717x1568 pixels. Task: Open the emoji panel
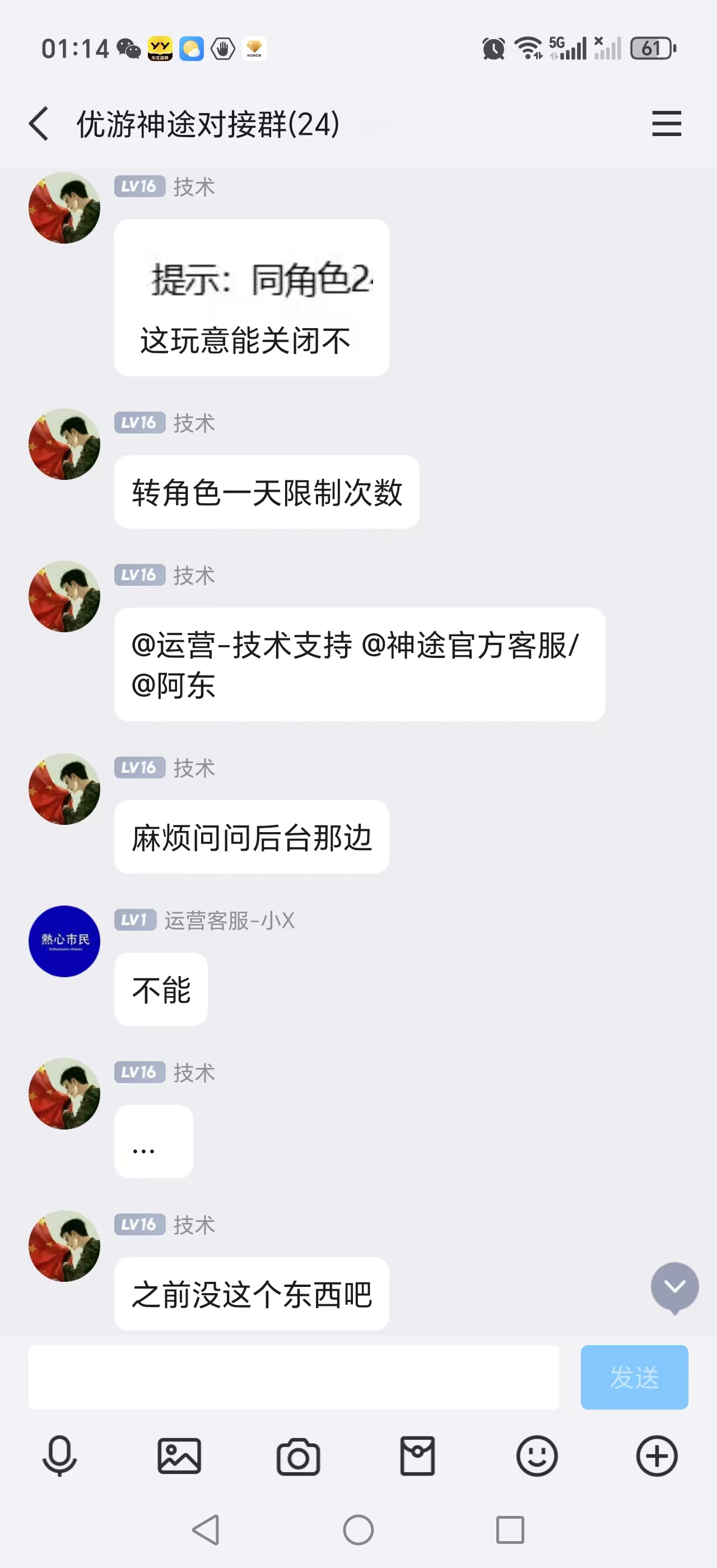click(x=537, y=1457)
